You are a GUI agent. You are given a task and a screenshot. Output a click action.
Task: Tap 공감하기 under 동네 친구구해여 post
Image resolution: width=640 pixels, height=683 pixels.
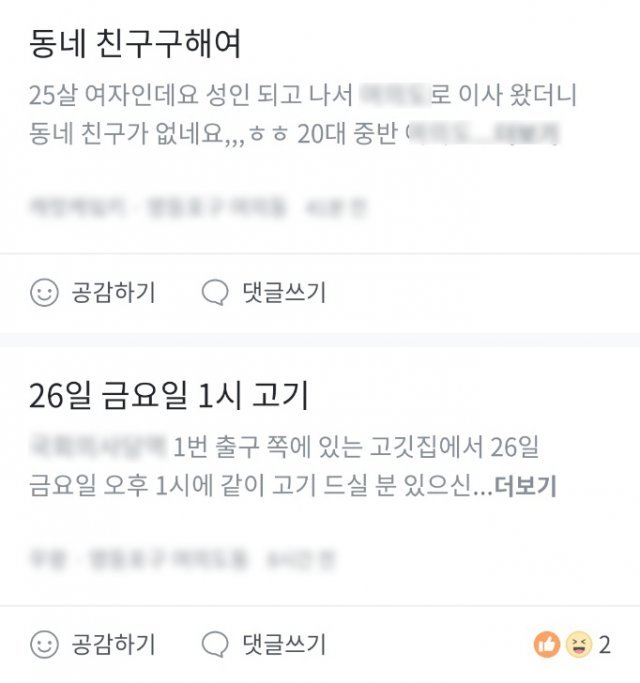[93, 293]
